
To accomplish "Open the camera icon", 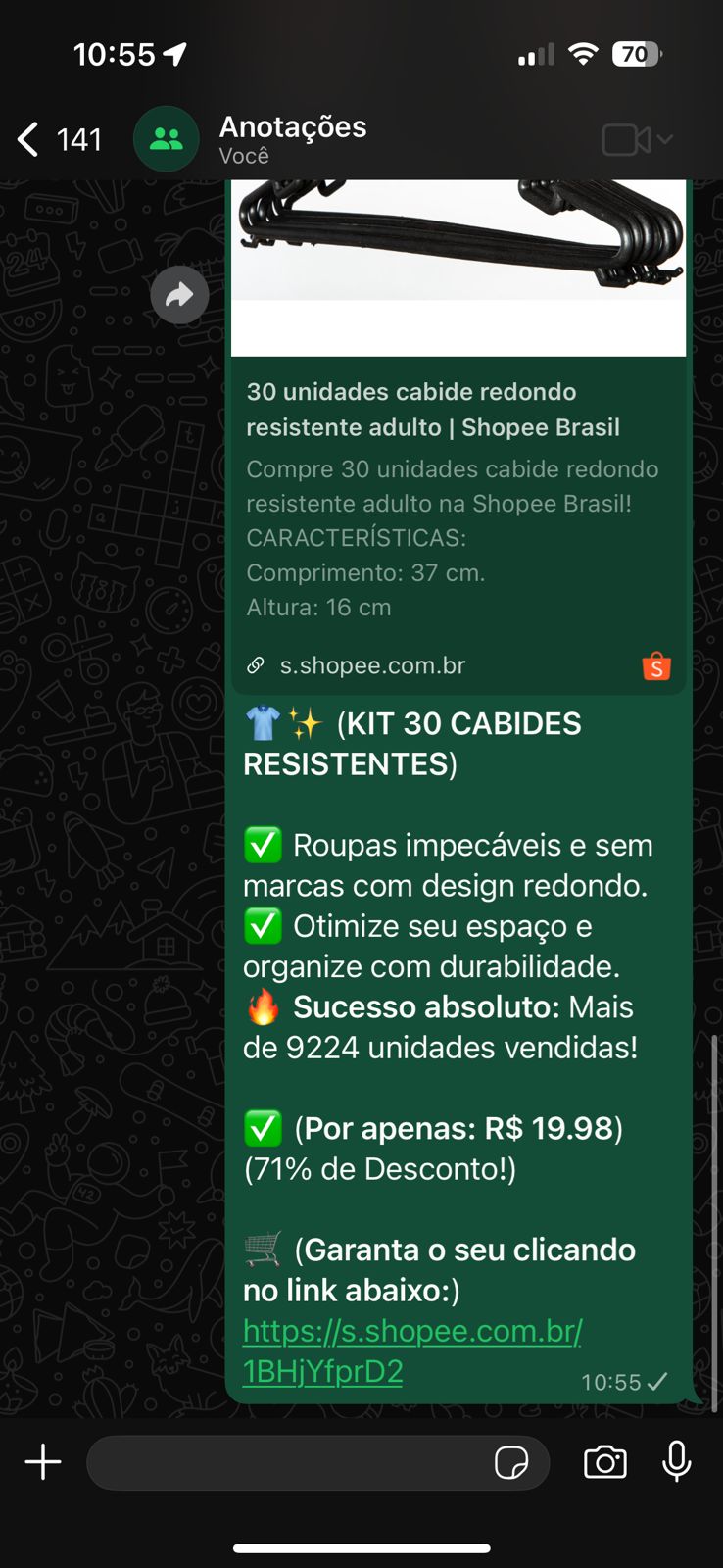I will coord(603,1462).
